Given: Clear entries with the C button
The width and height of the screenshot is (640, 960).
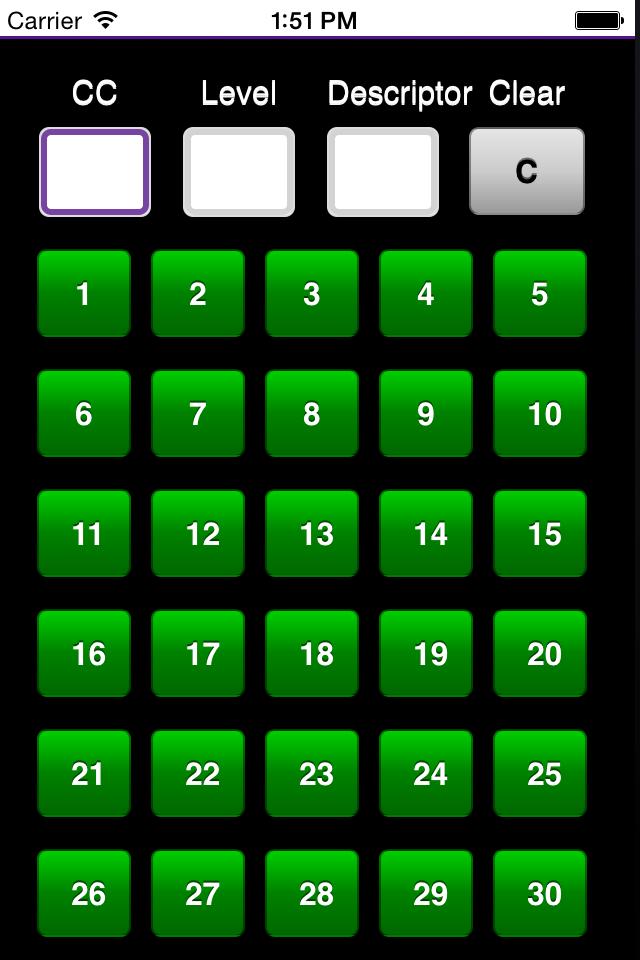Looking at the screenshot, I should (x=527, y=172).
